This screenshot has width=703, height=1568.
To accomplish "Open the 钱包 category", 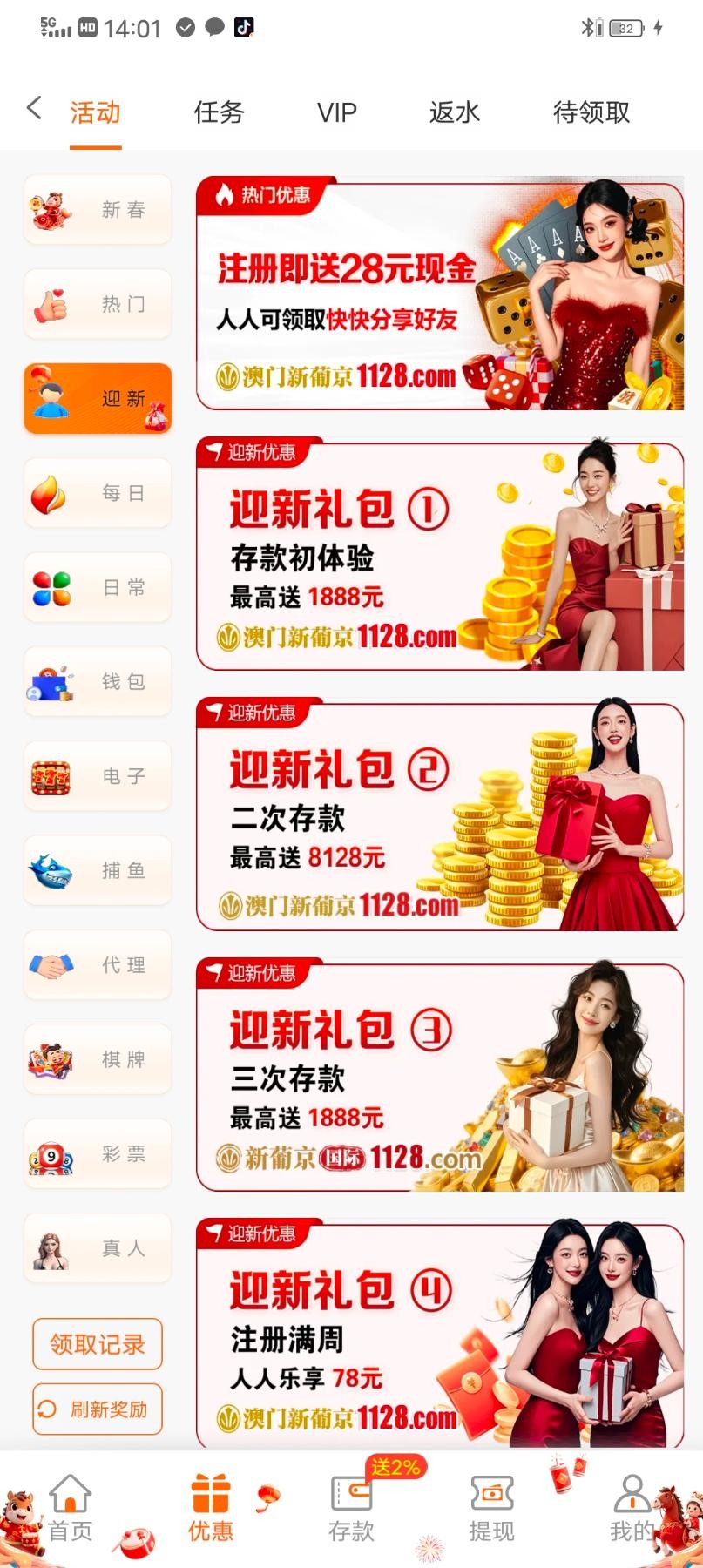I will (98, 682).
